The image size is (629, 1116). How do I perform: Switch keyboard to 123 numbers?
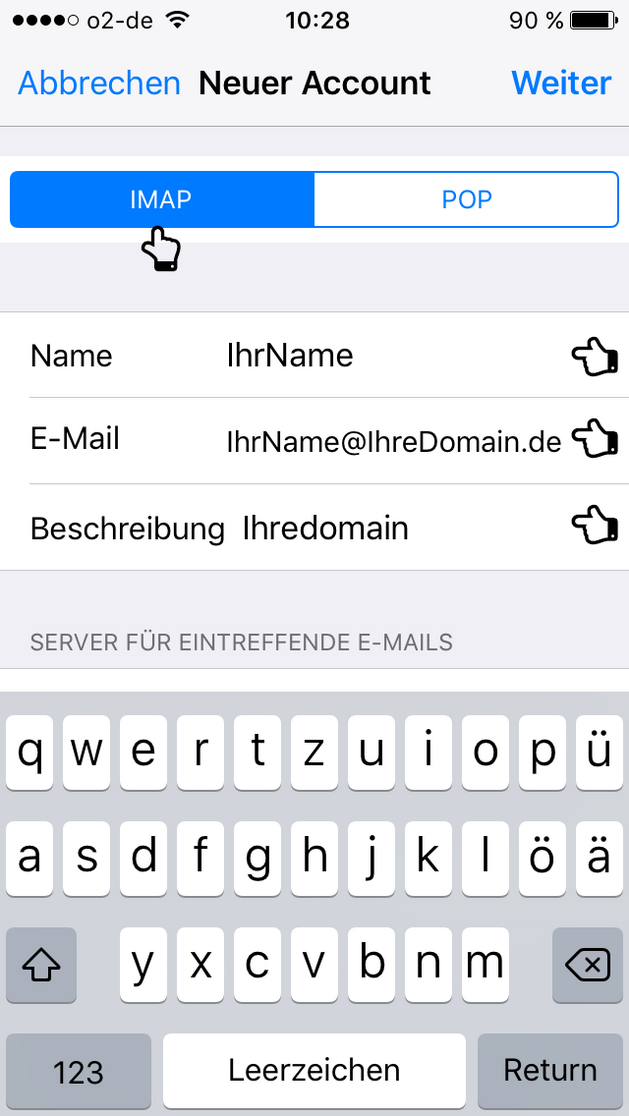78,1070
